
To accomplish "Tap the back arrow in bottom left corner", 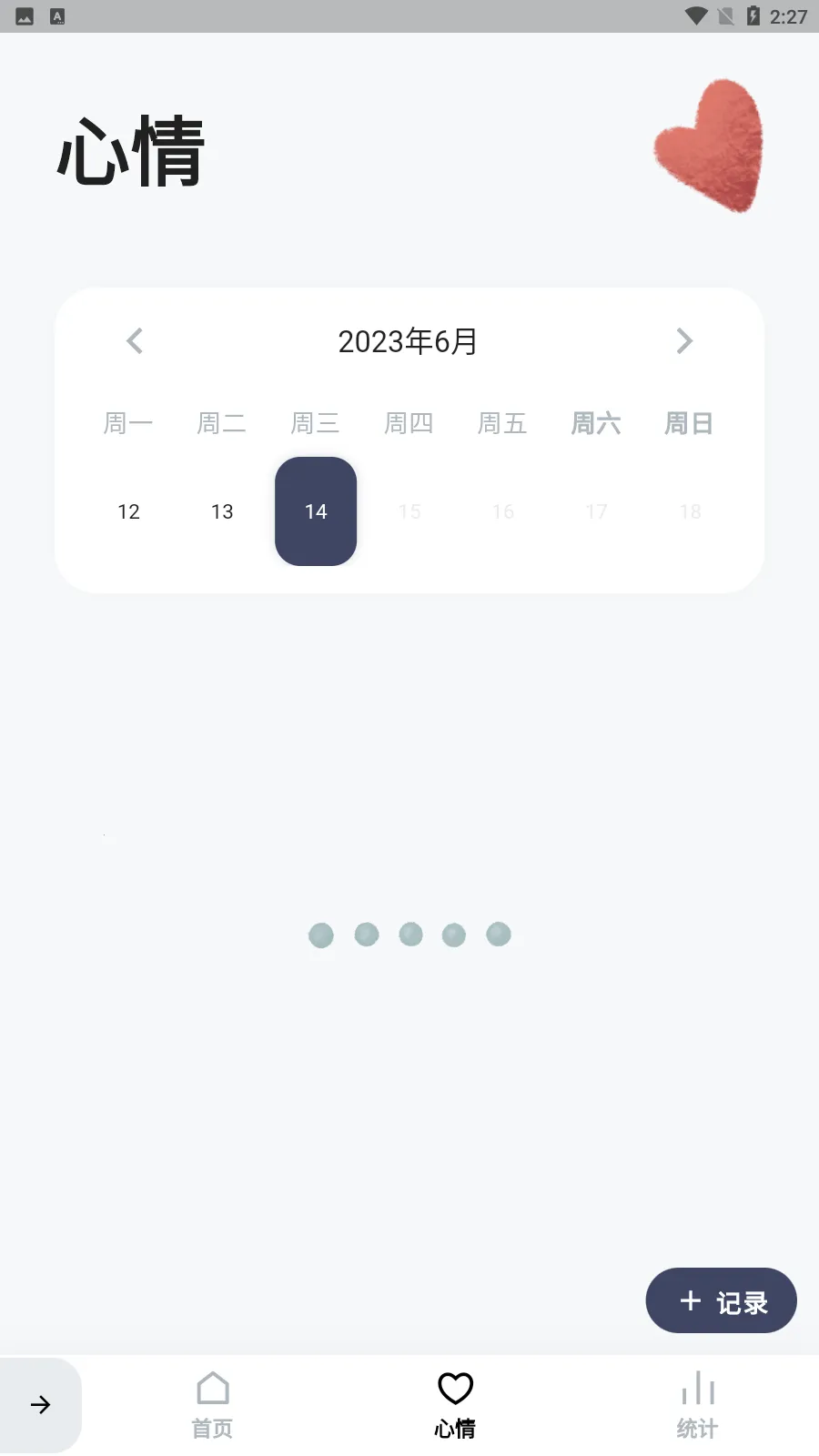I will coord(41,1404).
